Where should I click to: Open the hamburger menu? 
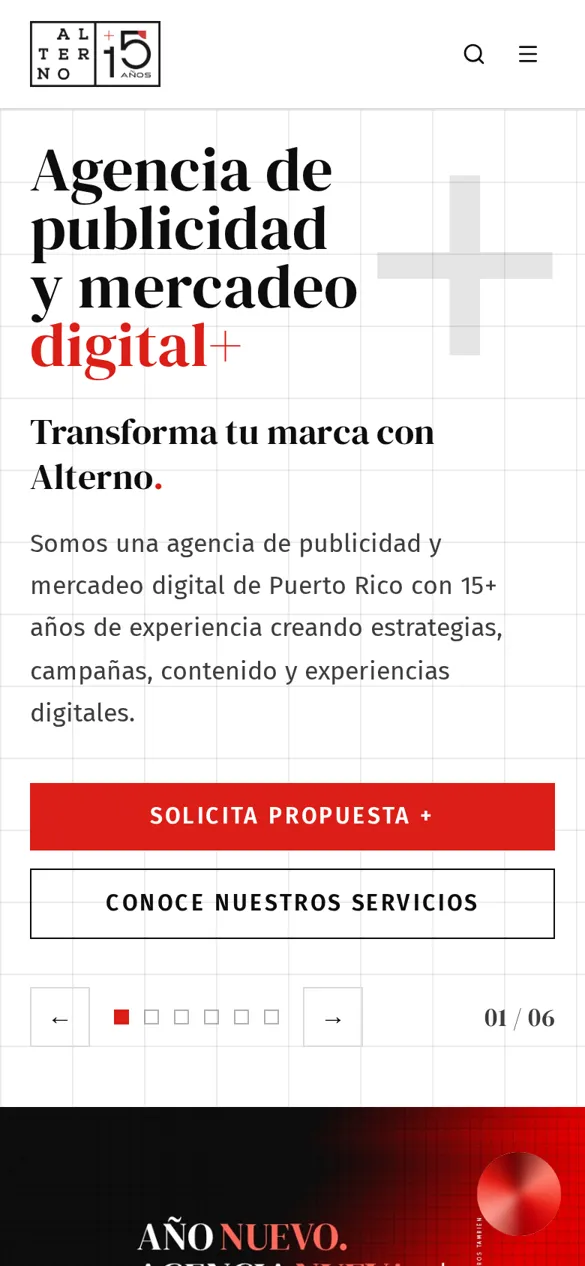[x=528, y=54]
